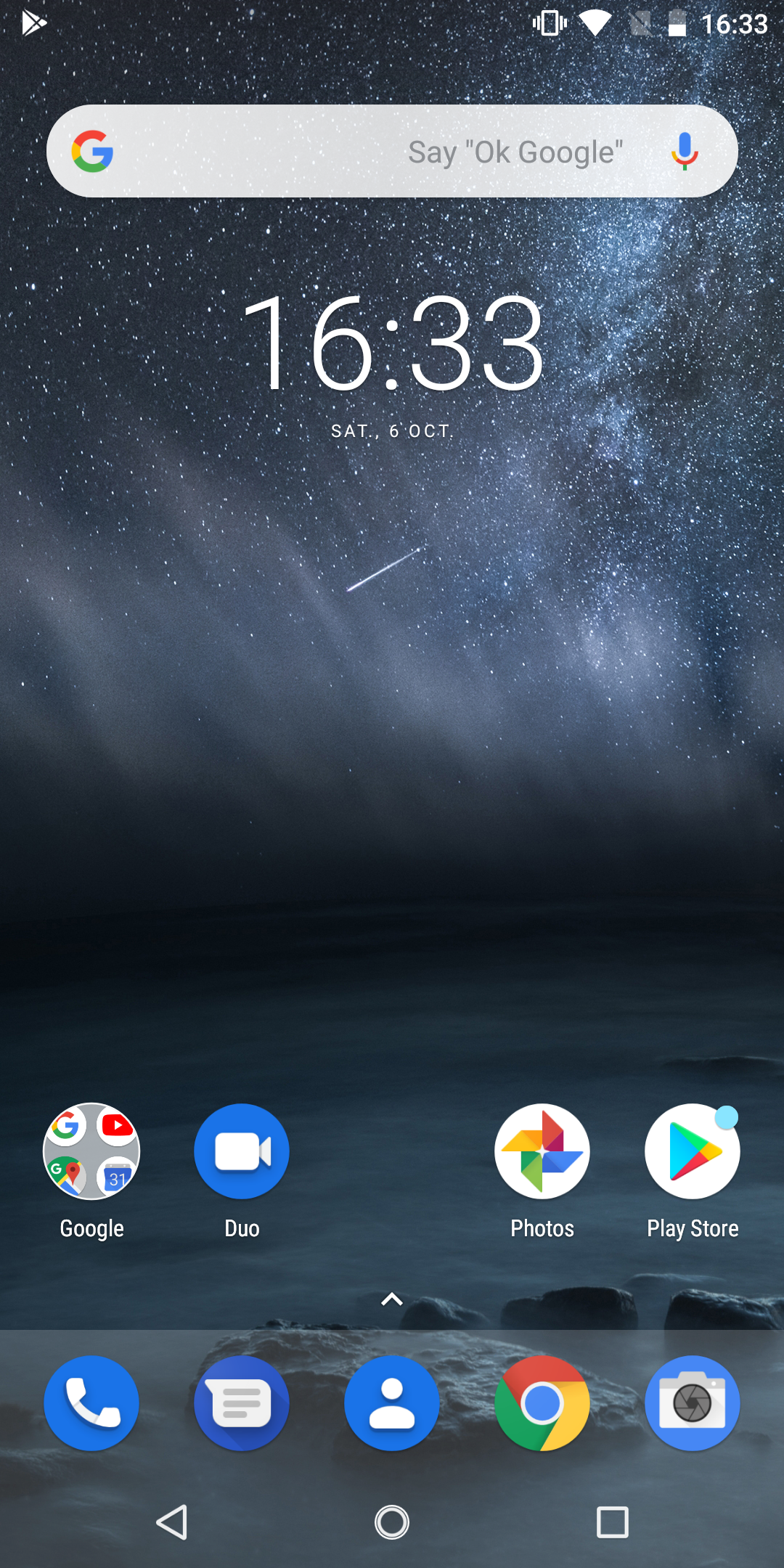Open the clock widget showing 16:33
This screenshot has height=1568, width=784.
click(x=393, y=341)
